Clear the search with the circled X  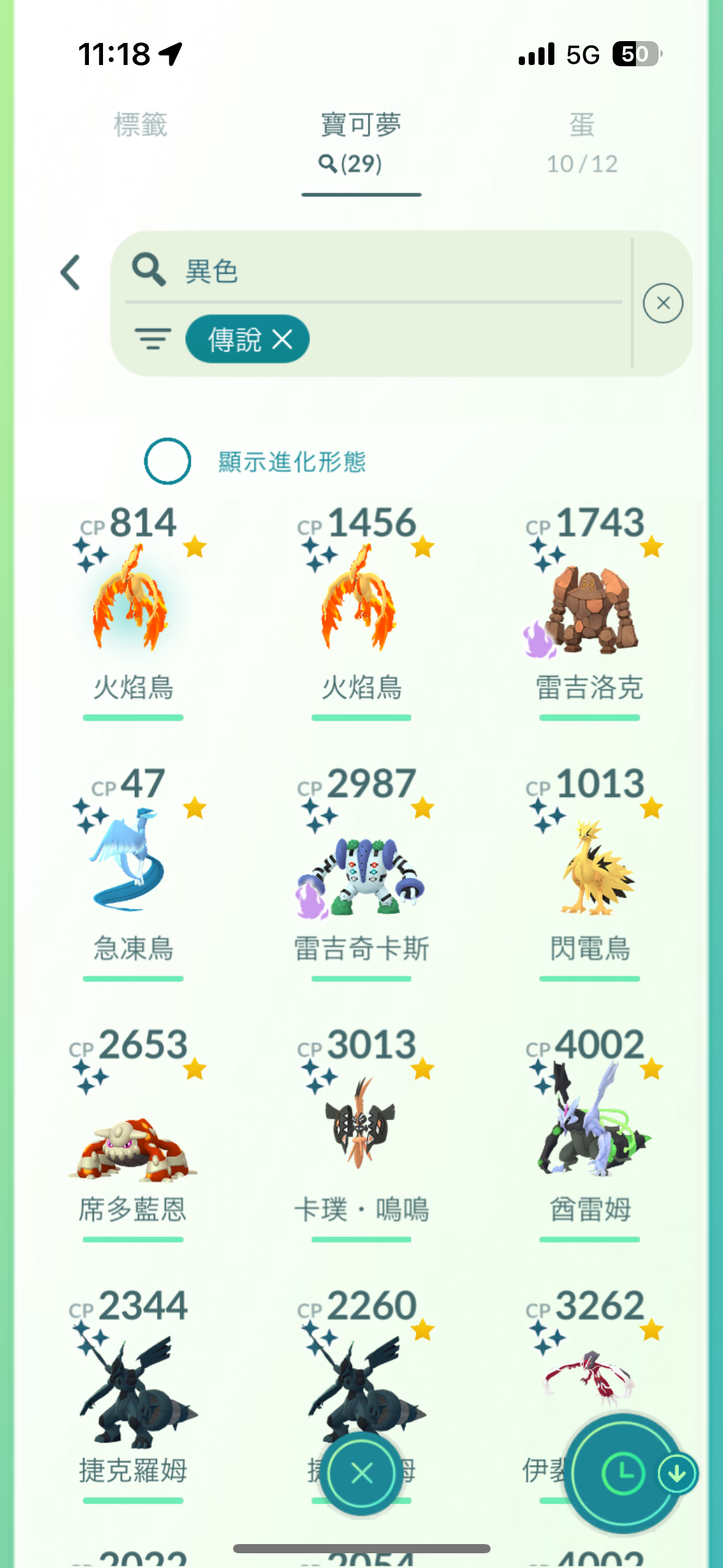[662, 303]
